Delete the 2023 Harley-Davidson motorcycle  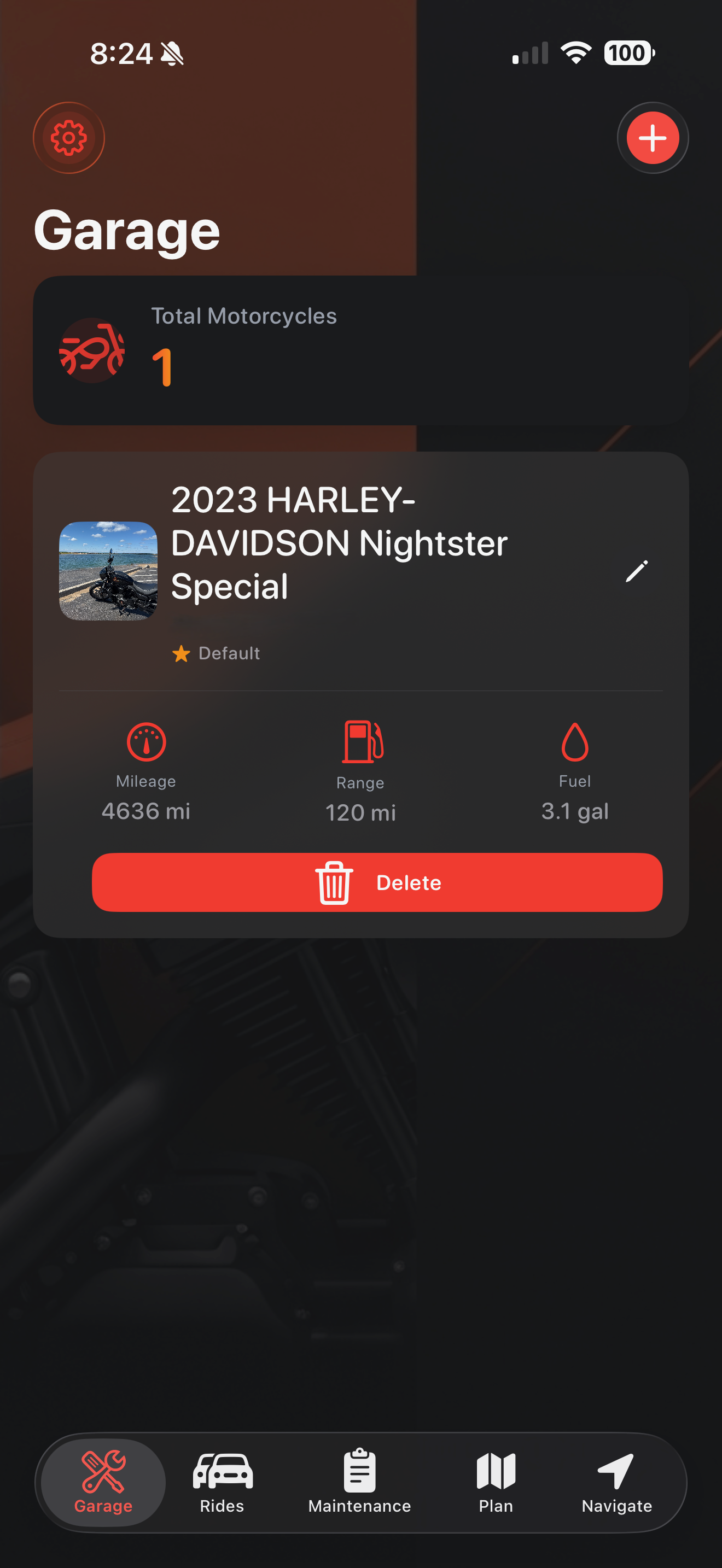tap(377, 882)
